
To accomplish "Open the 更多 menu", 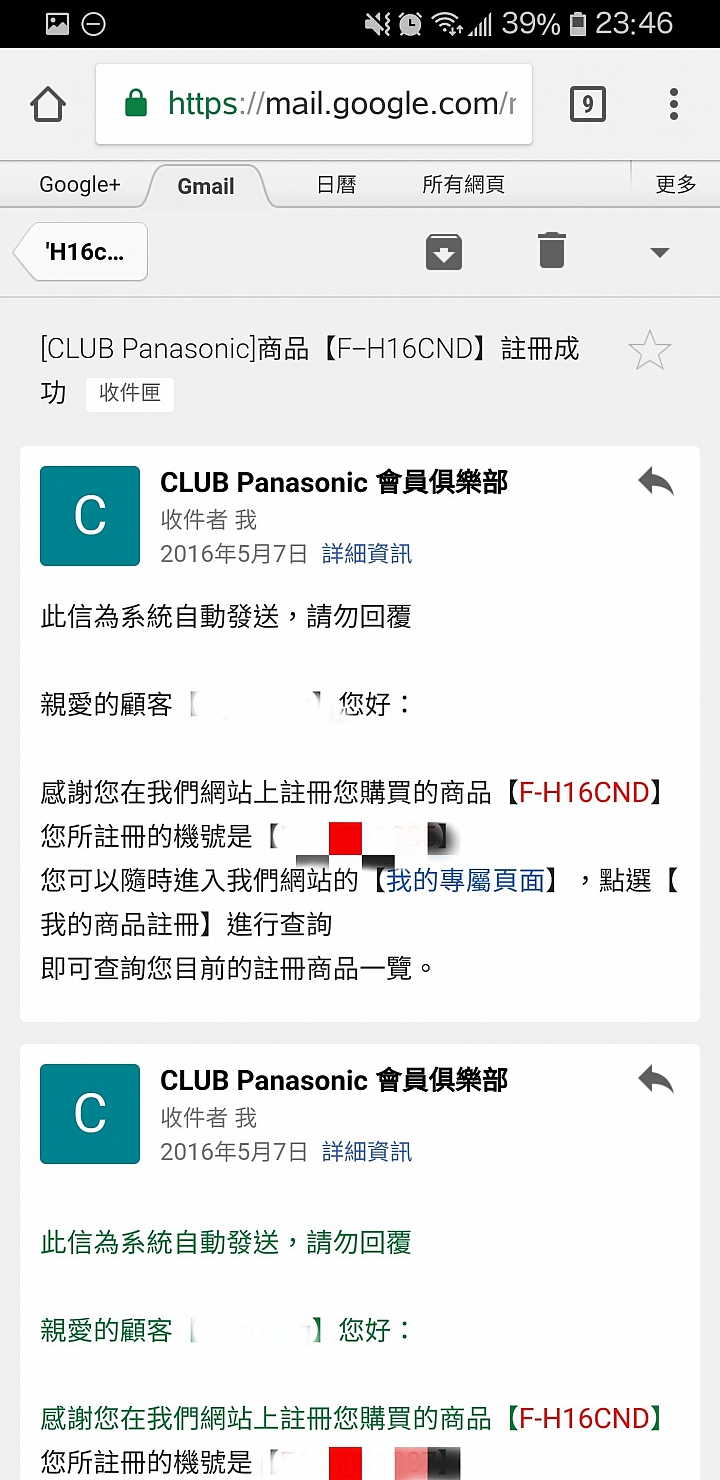I will tap(676, 185).
